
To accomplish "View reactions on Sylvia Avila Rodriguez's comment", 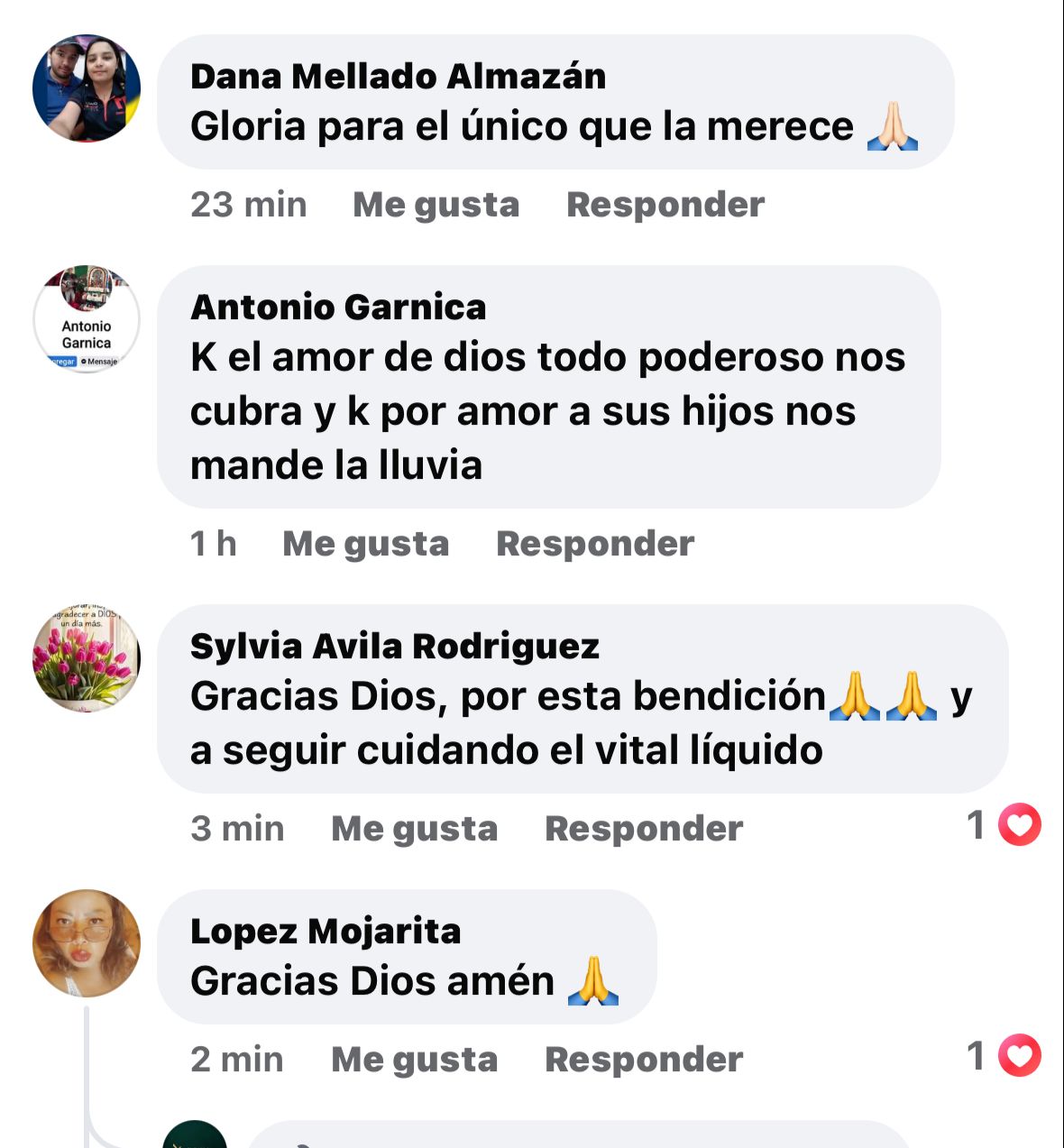I will pyautogui.click(x=1004, y=824).
